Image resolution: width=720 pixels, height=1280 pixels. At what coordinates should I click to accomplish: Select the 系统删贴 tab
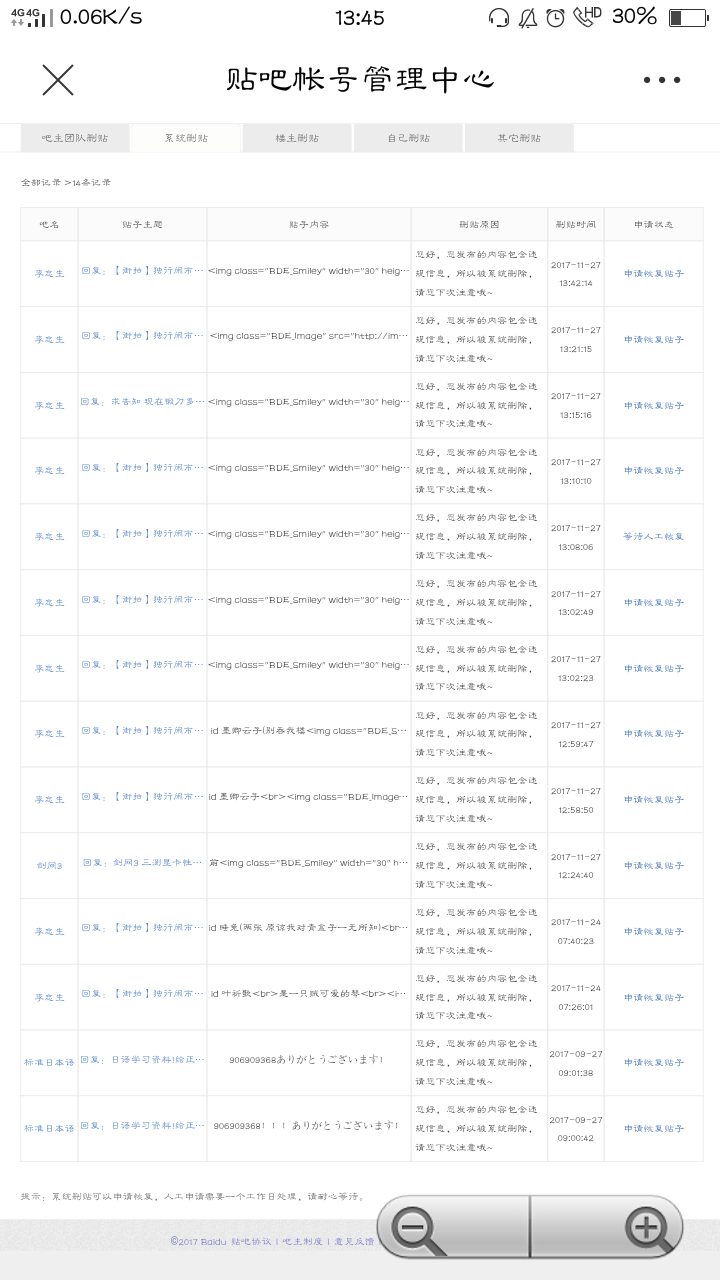click(x=186, y=138)
